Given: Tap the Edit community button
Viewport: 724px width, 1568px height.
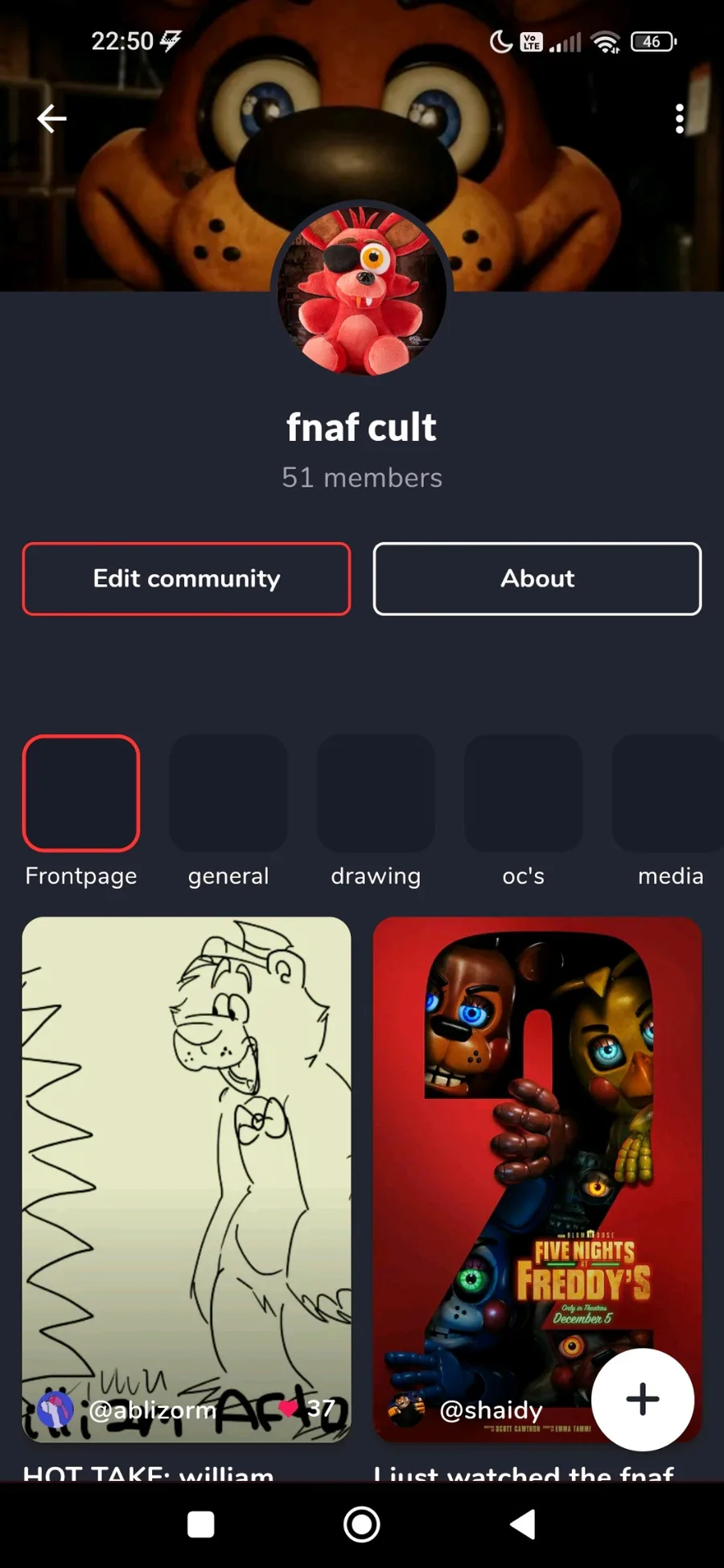Looking at the screenshot, I should pyautogui.click(x=187, y=578).
